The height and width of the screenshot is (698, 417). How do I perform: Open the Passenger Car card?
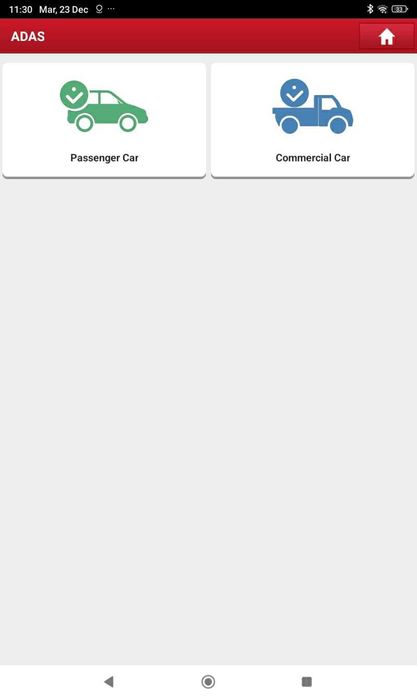click(x=104, y=120)
